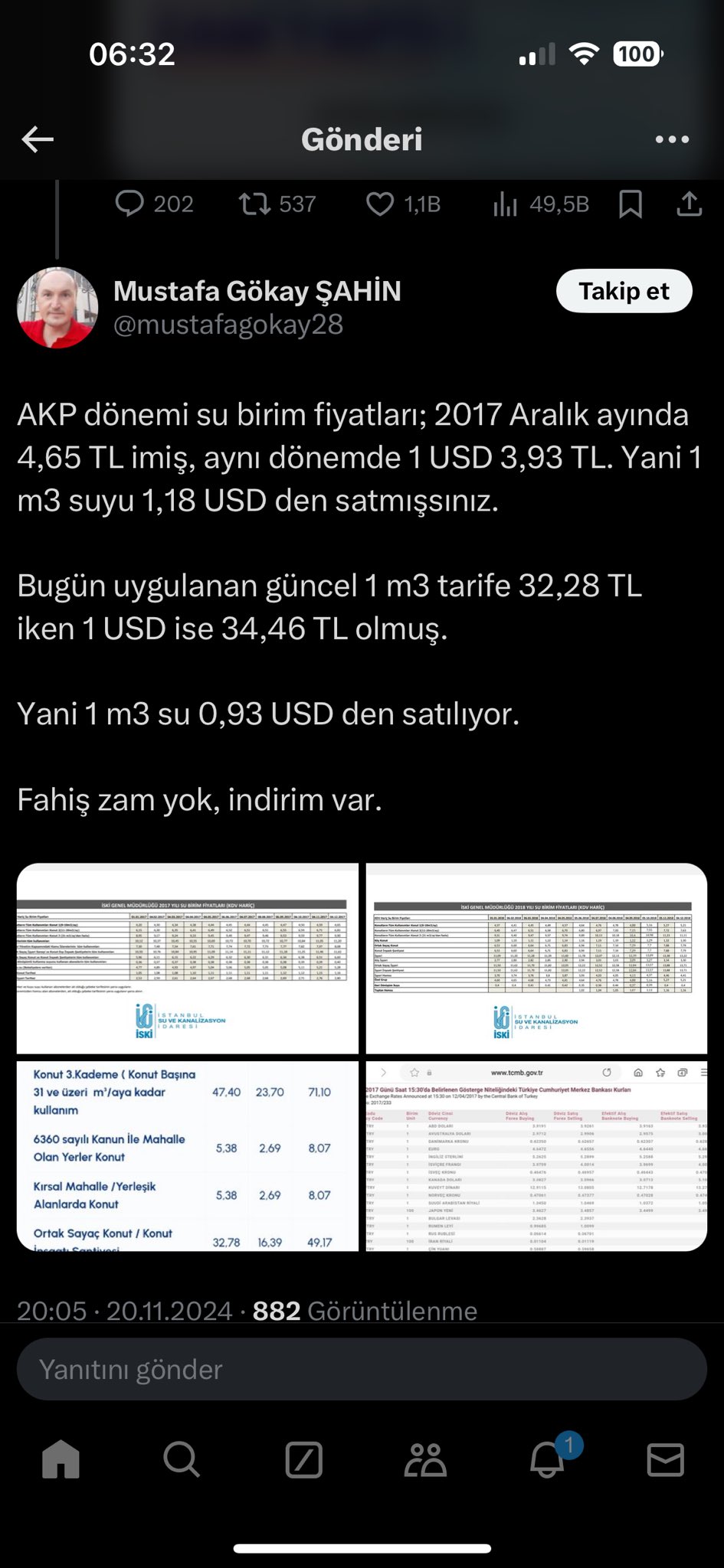Follow Mustafa Gökay ŞAHİN with Takip et
Screen dimensions: 724x1568
(624, 291)
